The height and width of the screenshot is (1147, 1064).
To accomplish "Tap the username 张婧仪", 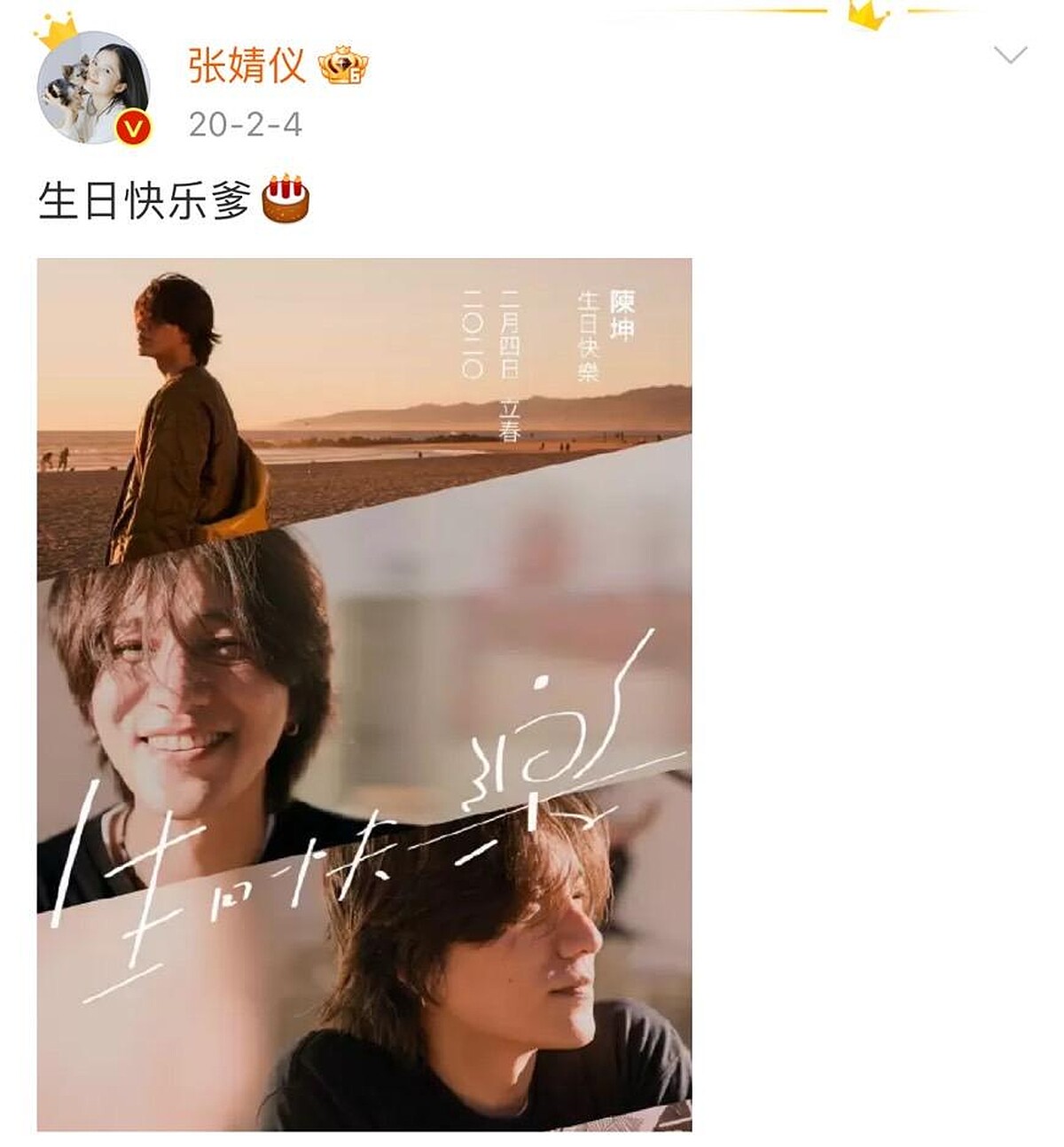I will click(x=246, y=66).
